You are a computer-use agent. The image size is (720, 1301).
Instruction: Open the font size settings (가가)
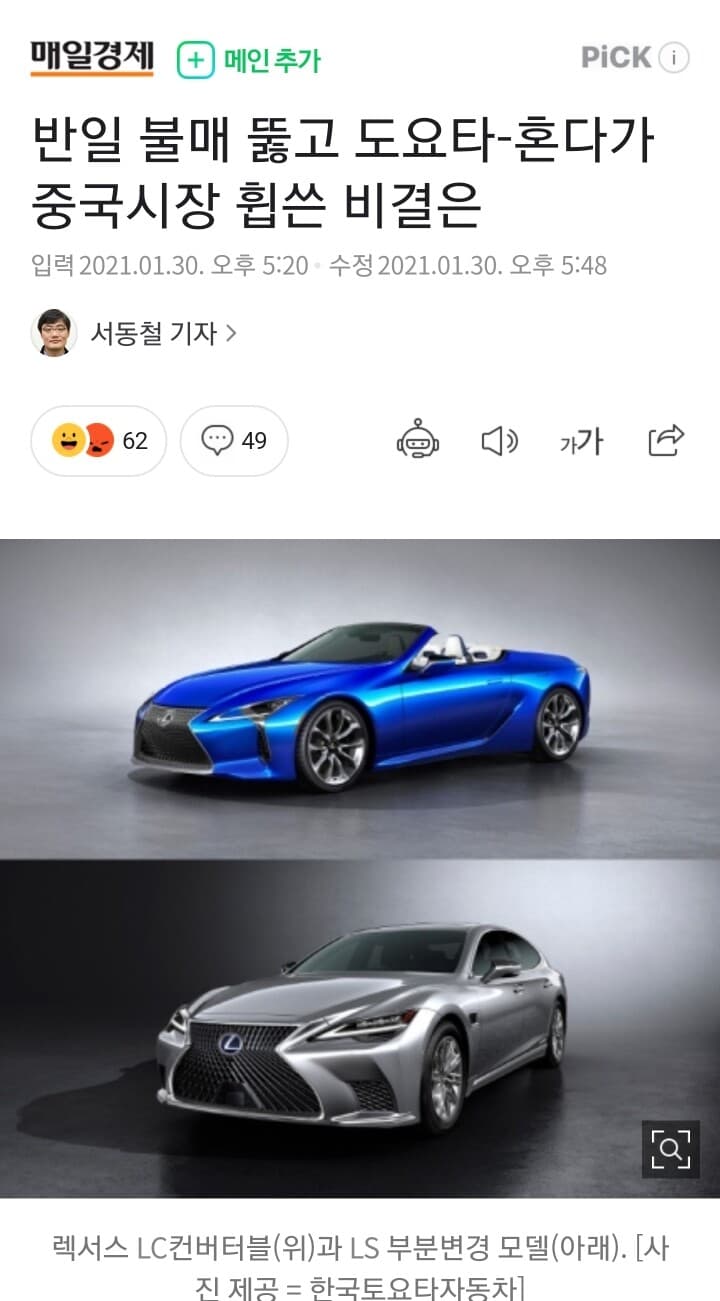[583, 441]
